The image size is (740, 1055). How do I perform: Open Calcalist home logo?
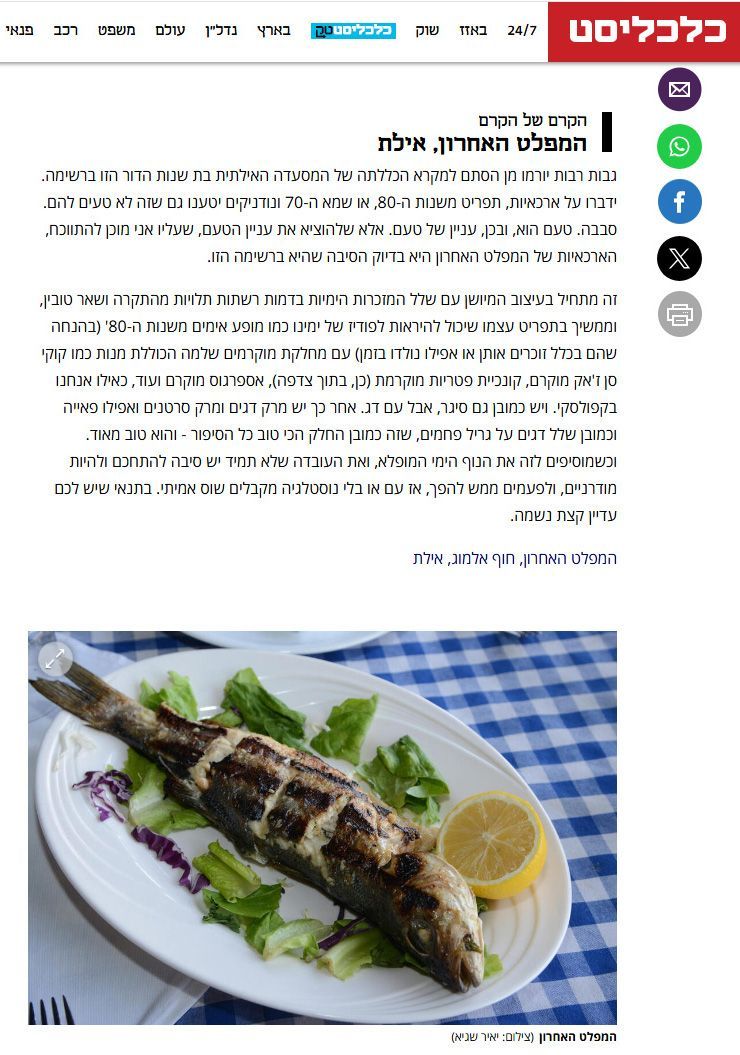tap(646, 31)
